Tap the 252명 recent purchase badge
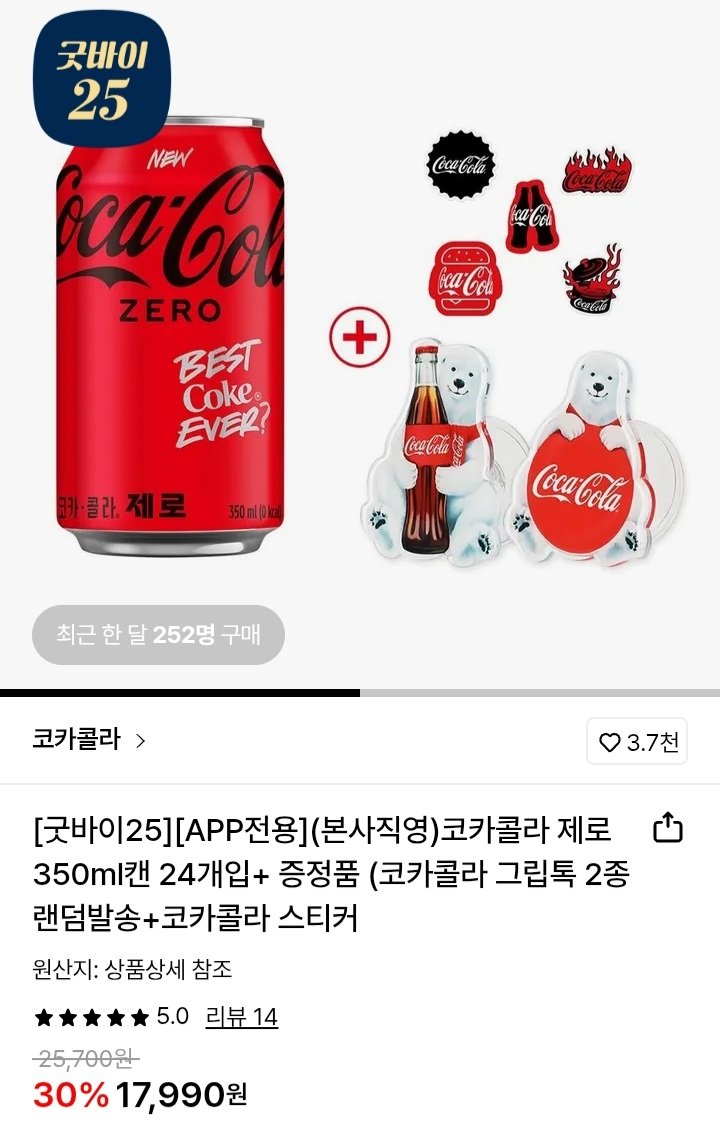Screen dimensions: 720x1123 [160, 634]
